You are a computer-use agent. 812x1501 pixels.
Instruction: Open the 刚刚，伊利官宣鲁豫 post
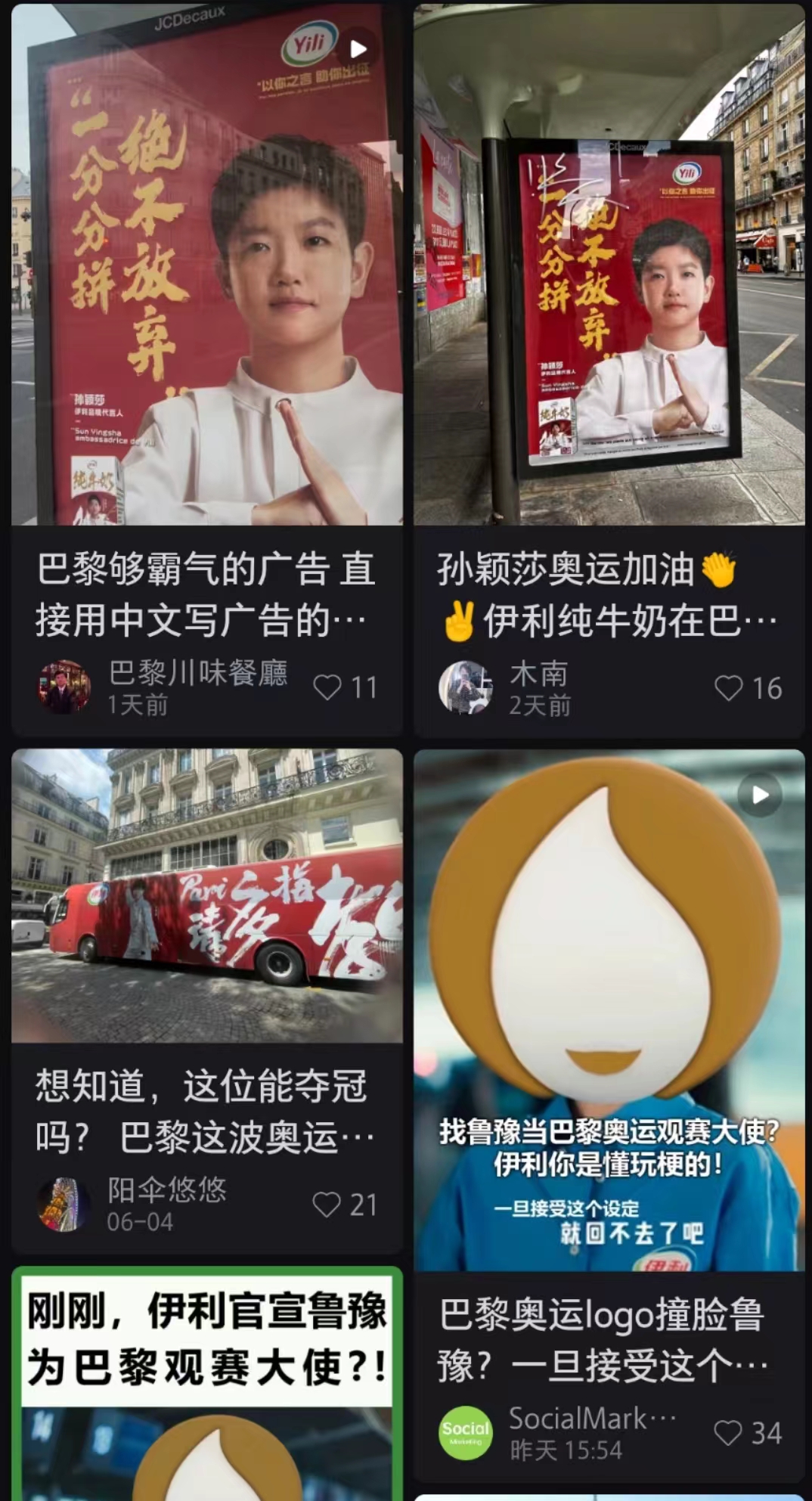pyautogui.click(x=206, y=1384)
